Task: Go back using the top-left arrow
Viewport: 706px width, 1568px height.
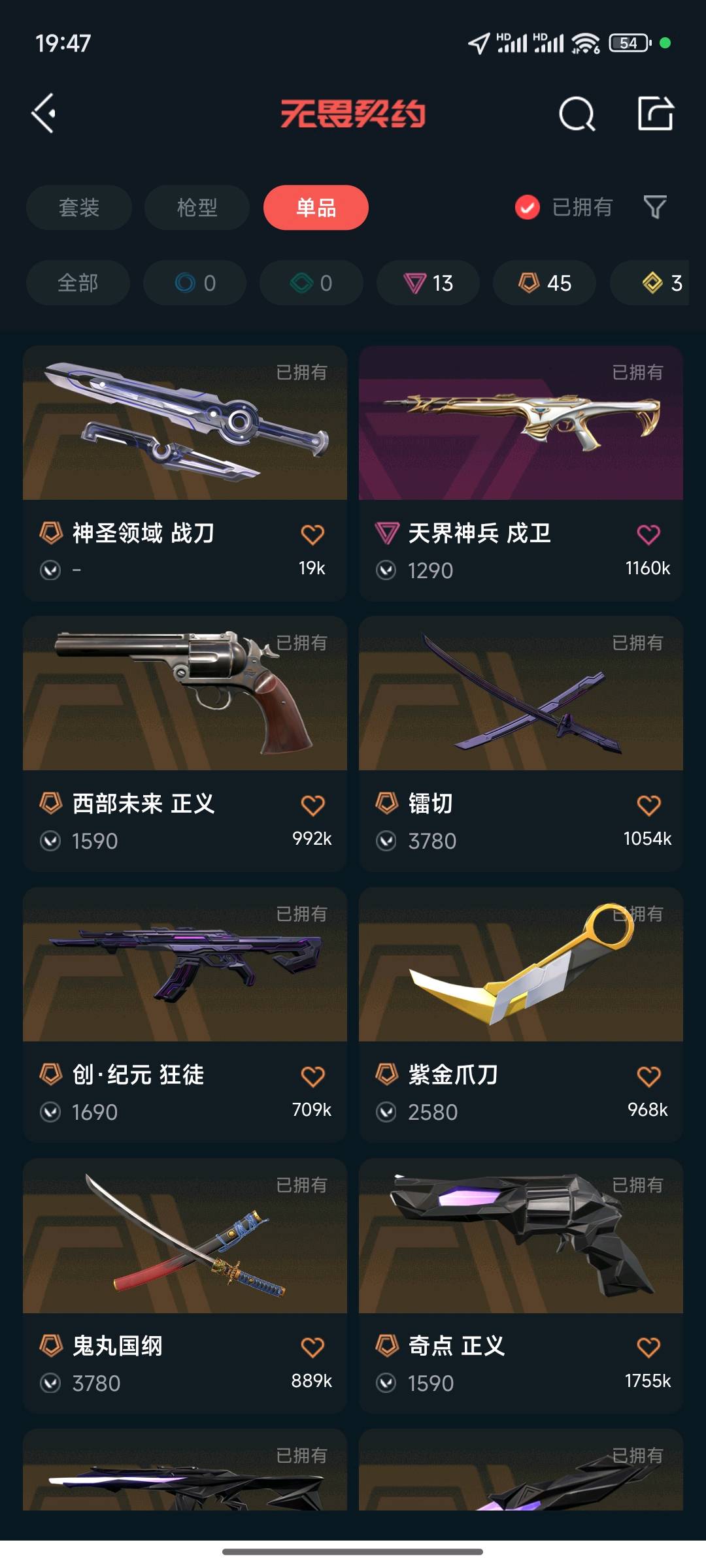Action: click(44, 114)
